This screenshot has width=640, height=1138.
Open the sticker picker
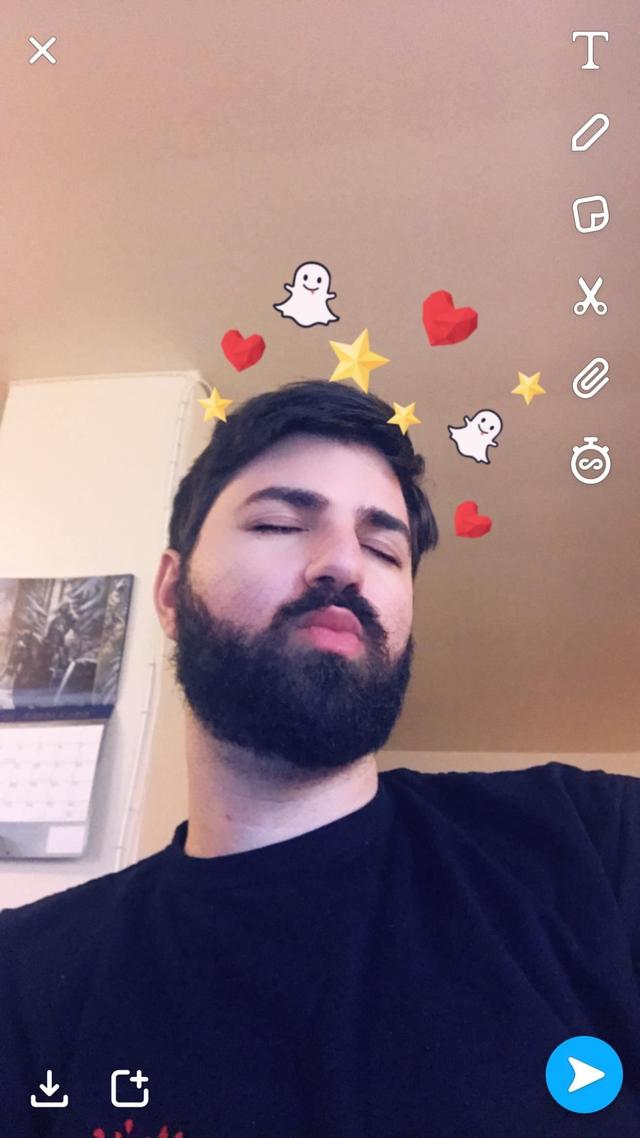[x=590, y=214]
